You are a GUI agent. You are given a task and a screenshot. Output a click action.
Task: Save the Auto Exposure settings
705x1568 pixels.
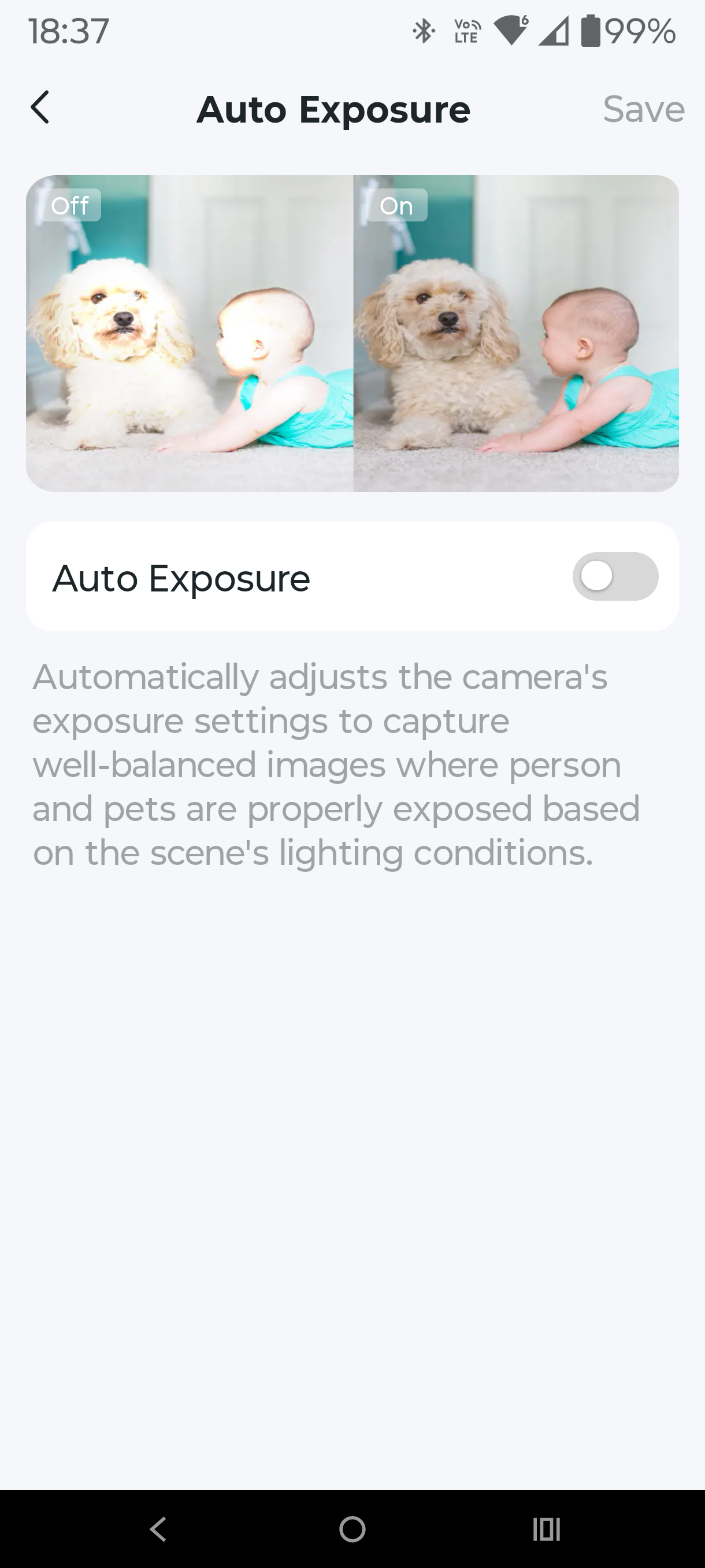pyautogui.click(x=644, y=110)
